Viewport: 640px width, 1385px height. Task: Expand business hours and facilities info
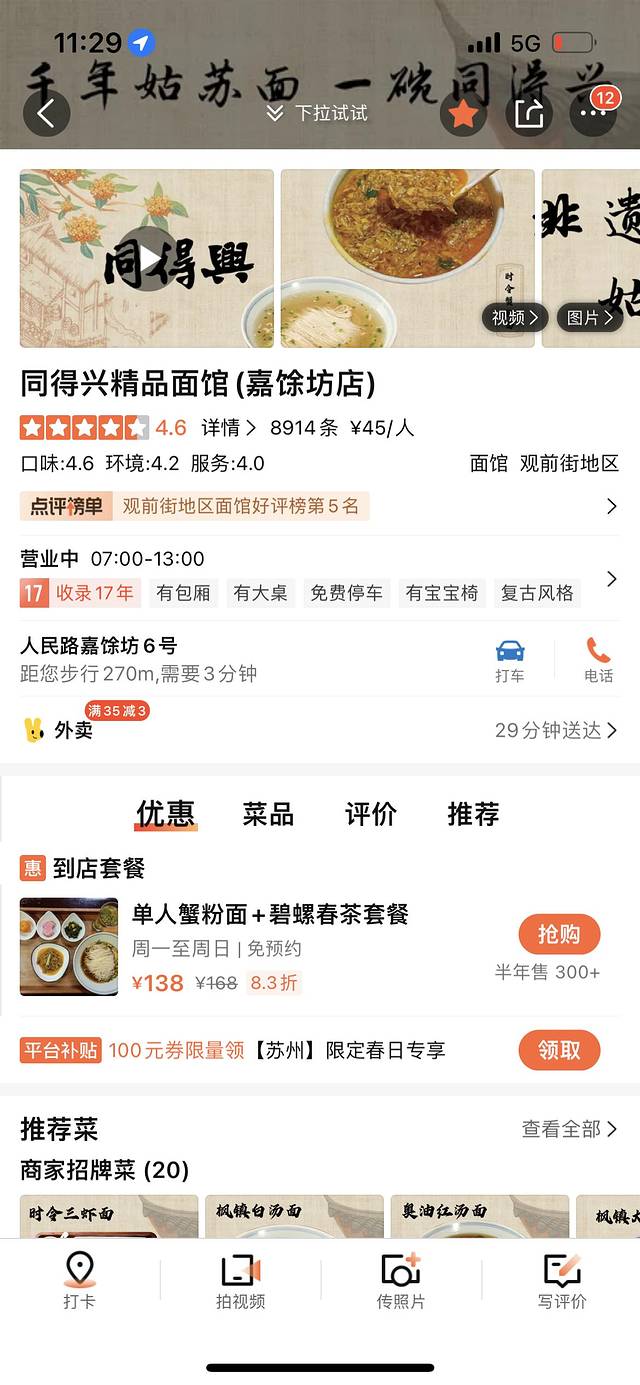tap(611, 578)
